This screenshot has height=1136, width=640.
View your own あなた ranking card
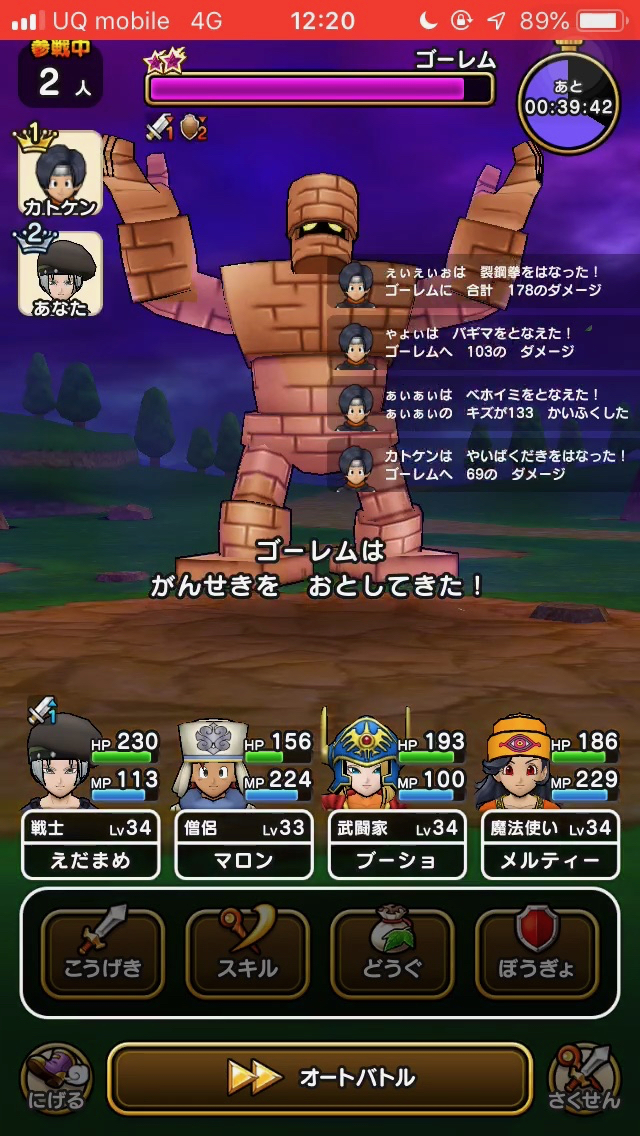click(60, 273)
